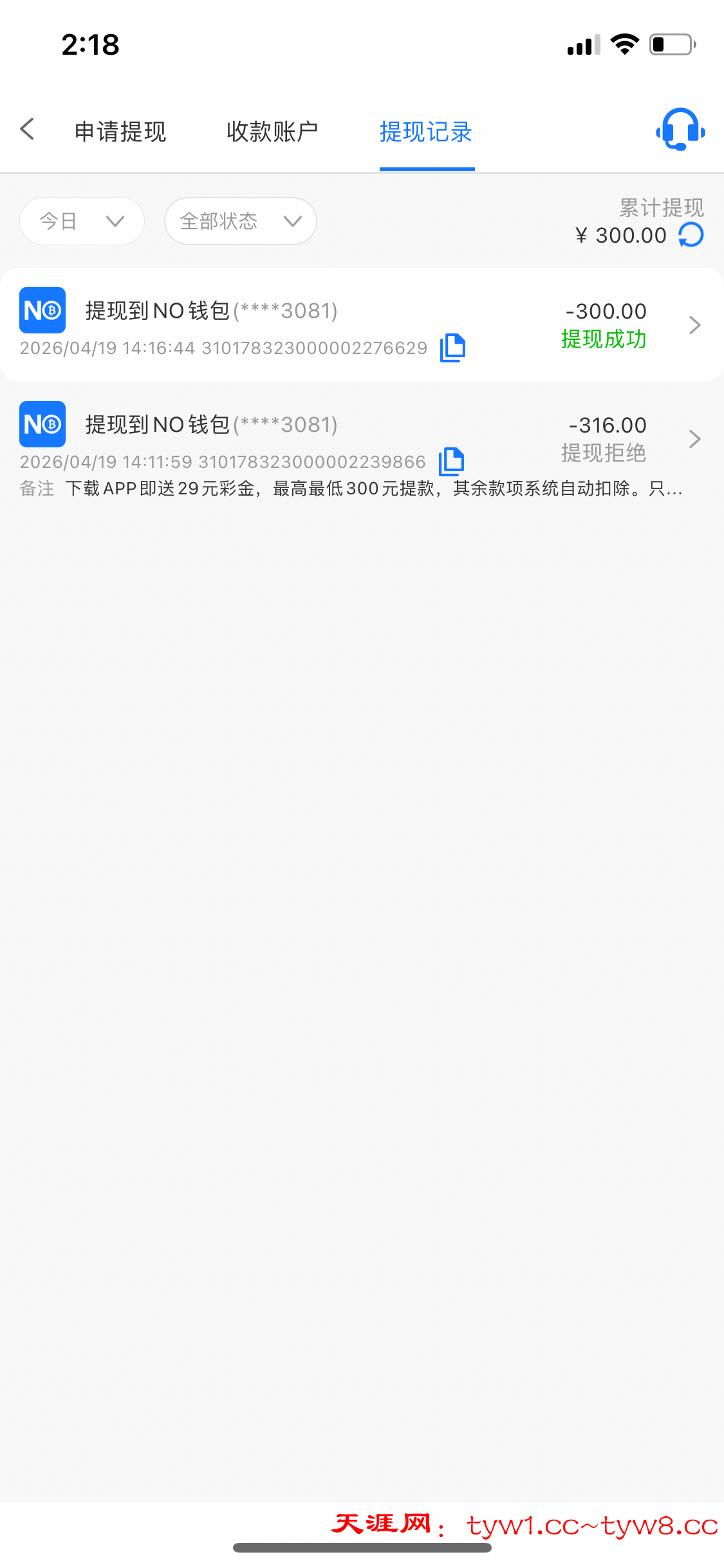Refresh the 累计提现 total amount
This screenshot has height=1568, width=724.
coord(691,235)
